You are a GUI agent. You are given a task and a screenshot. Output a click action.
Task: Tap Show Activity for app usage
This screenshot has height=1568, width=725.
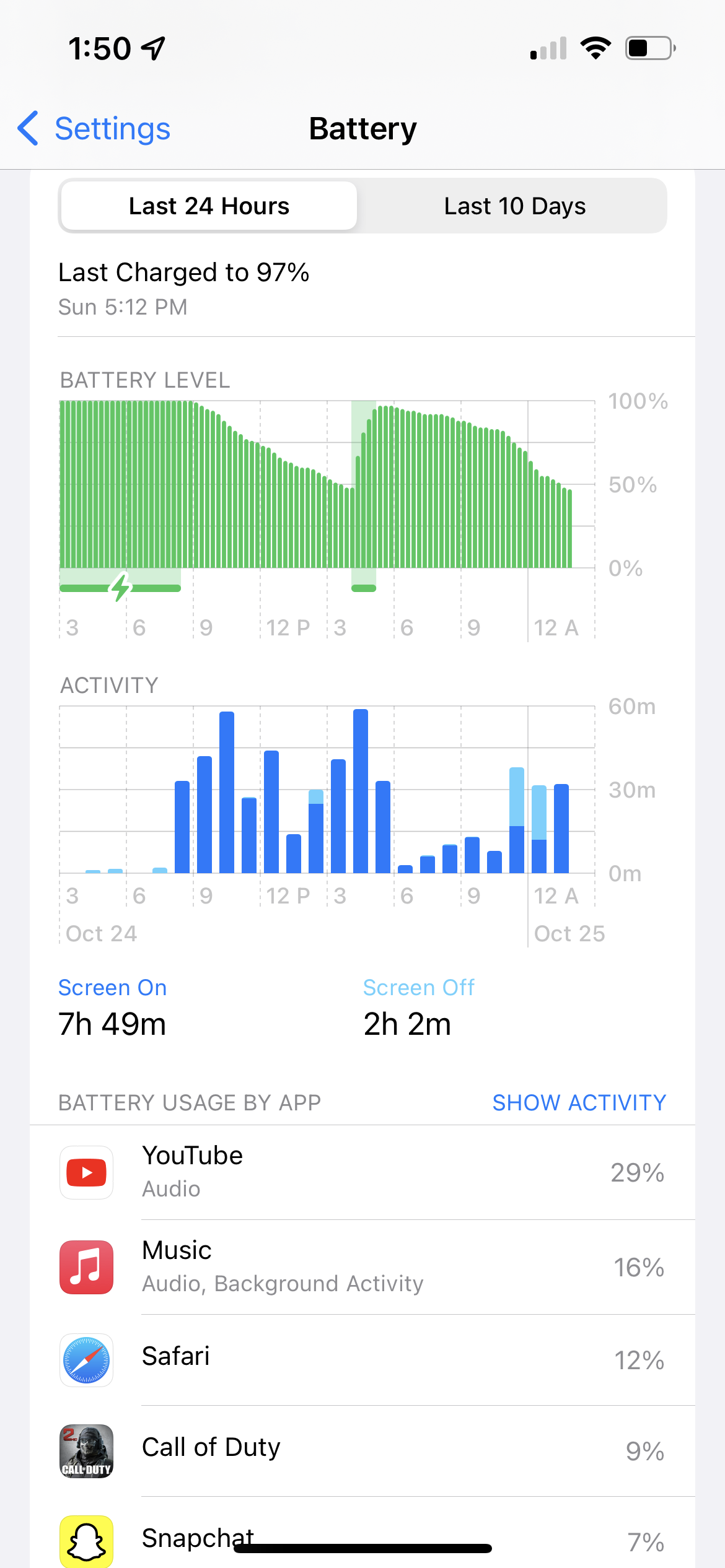(579, 1102)
